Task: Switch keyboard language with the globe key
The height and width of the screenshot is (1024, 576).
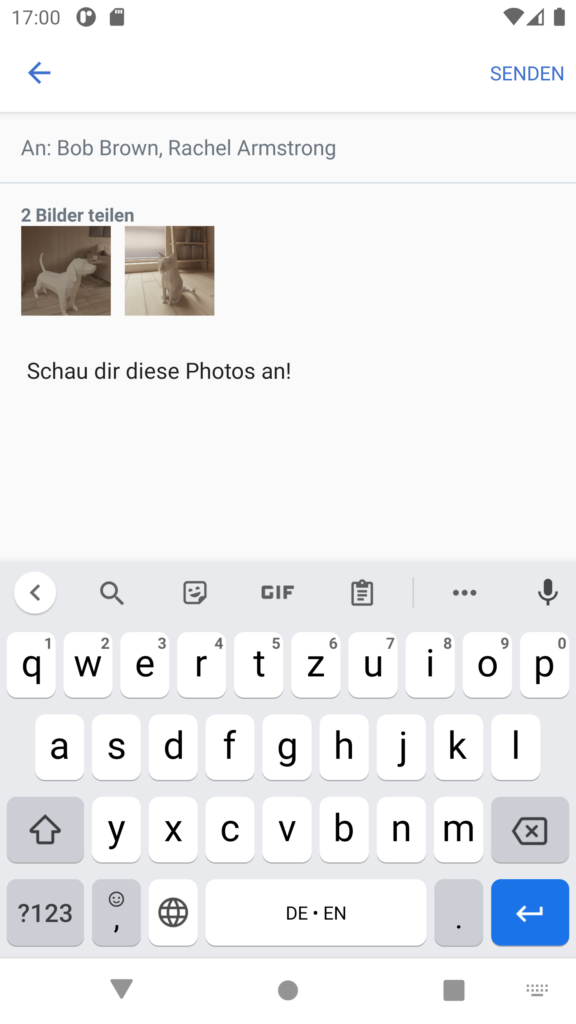Action: coord(173,912)
